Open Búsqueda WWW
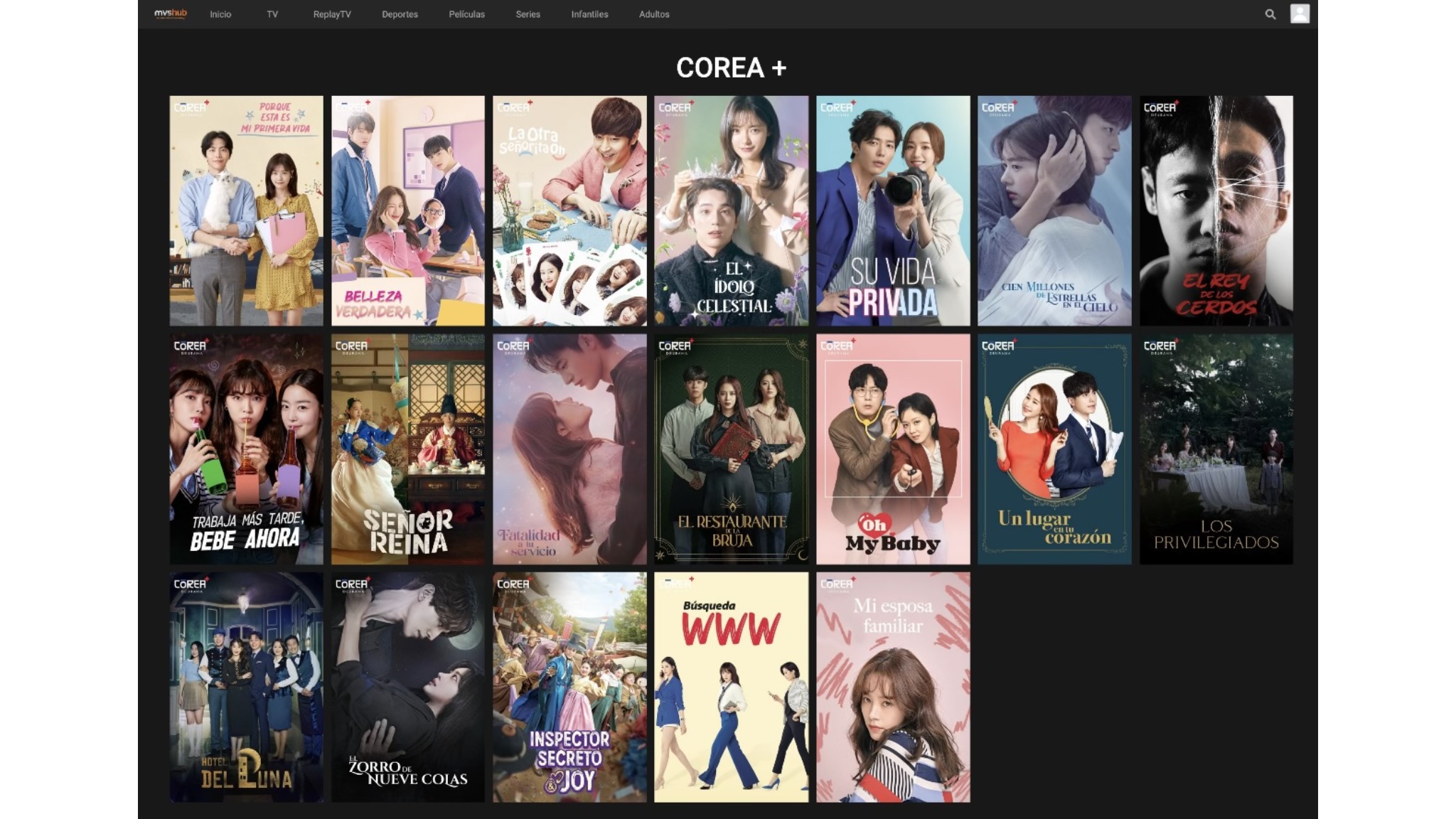This screenshot has height=819, width=1456. 731,687
